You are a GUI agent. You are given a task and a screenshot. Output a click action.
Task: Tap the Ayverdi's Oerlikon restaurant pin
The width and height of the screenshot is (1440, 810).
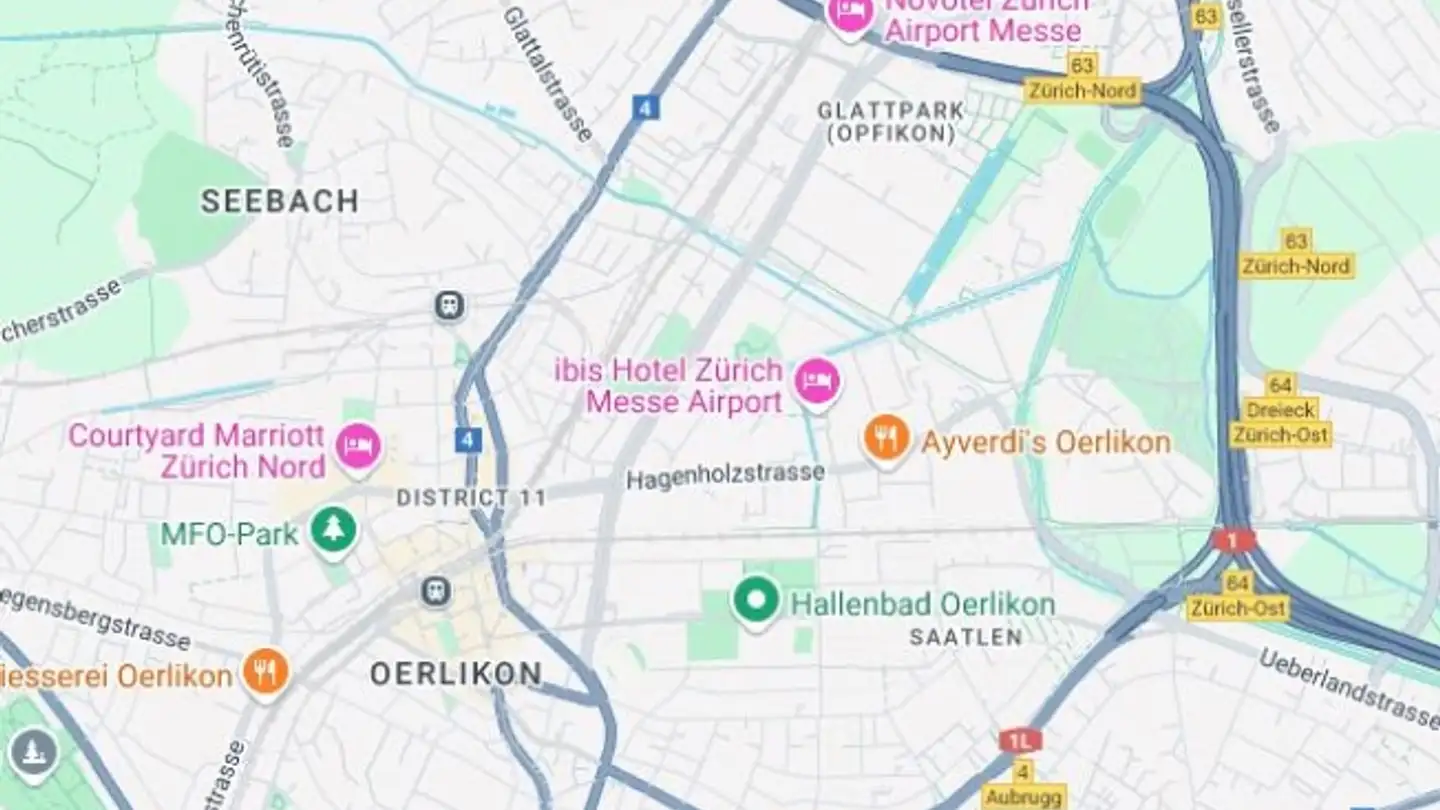point(886,439)
